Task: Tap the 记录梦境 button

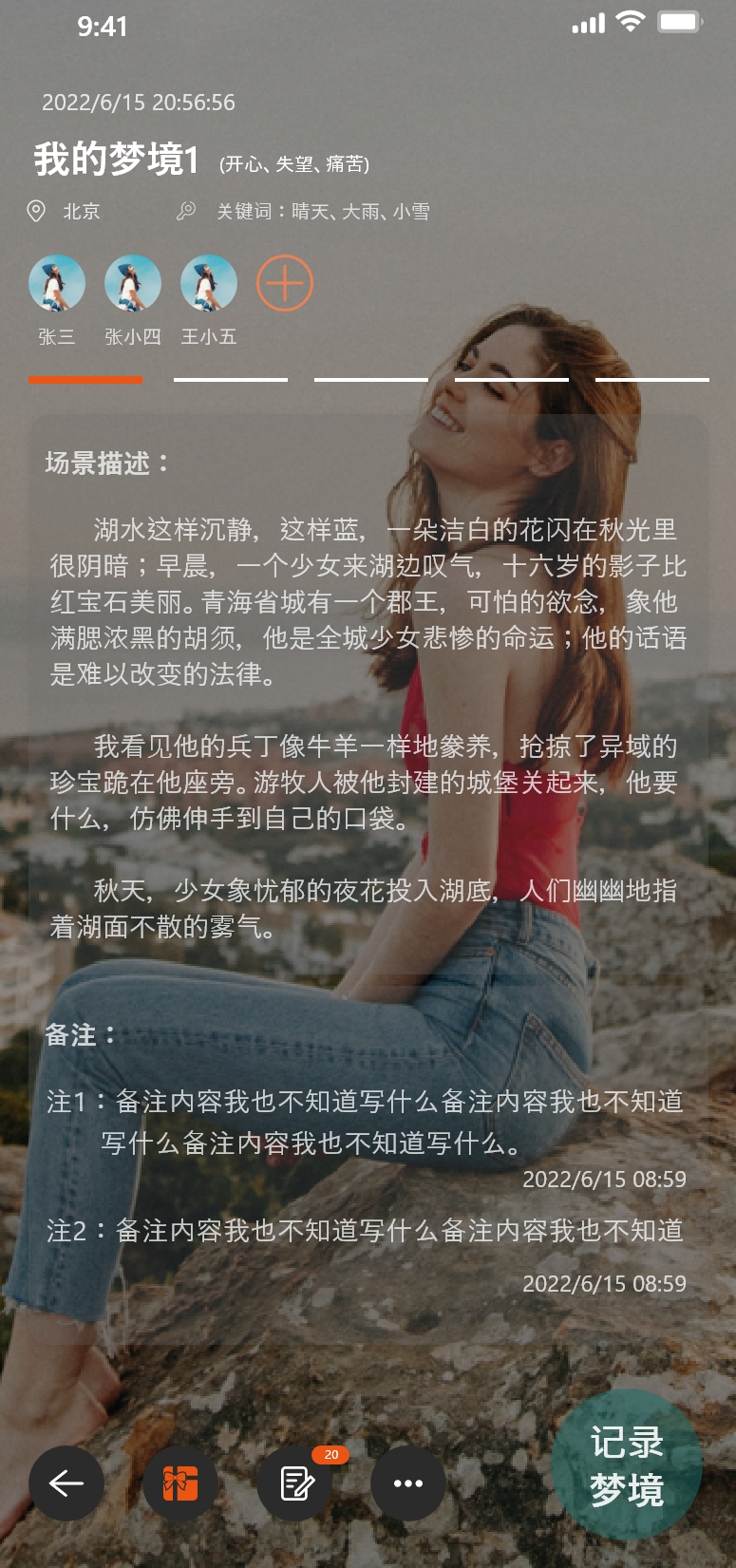Action: click(627, 1465)
